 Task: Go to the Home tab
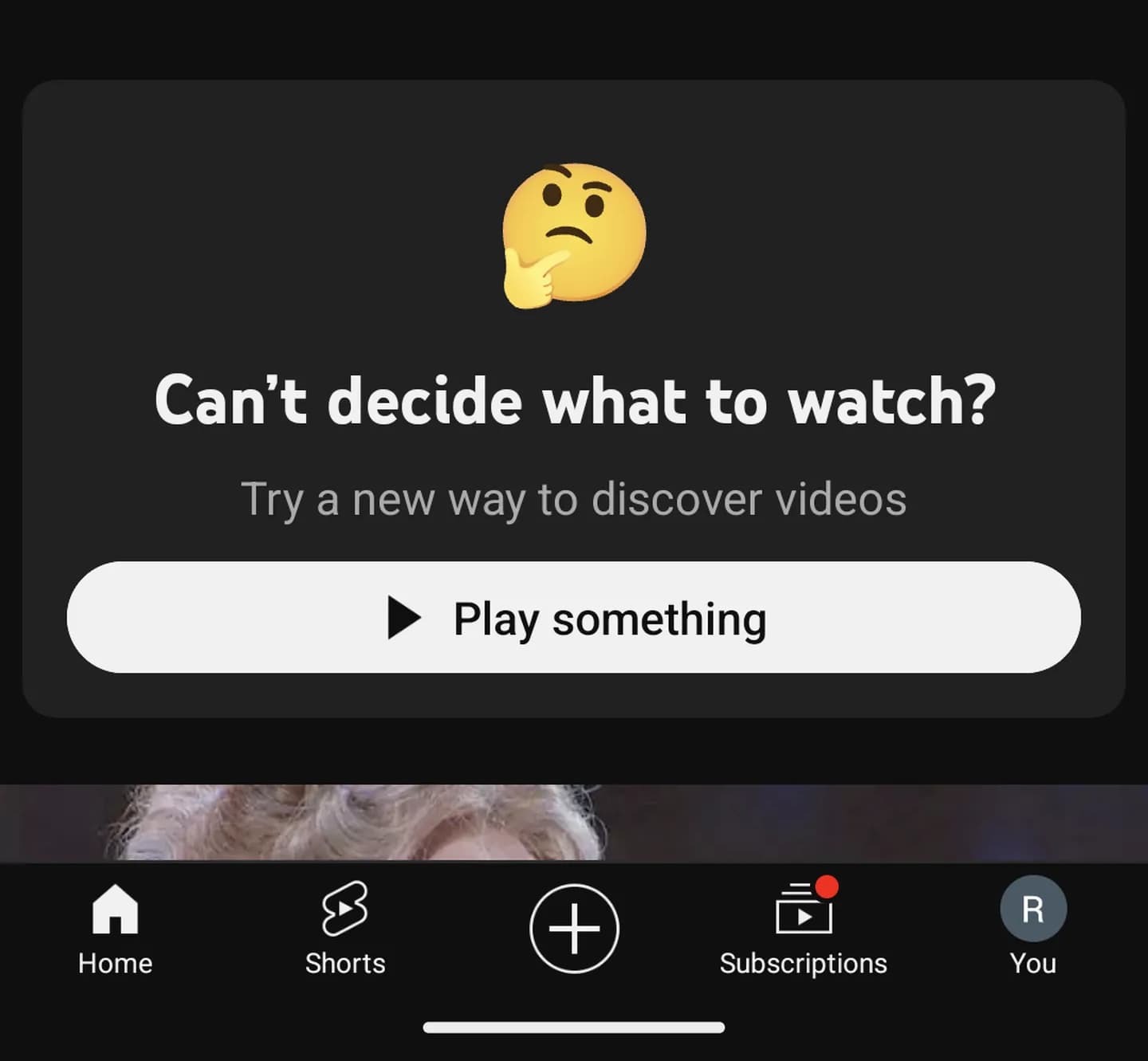[x=115, y=929]
